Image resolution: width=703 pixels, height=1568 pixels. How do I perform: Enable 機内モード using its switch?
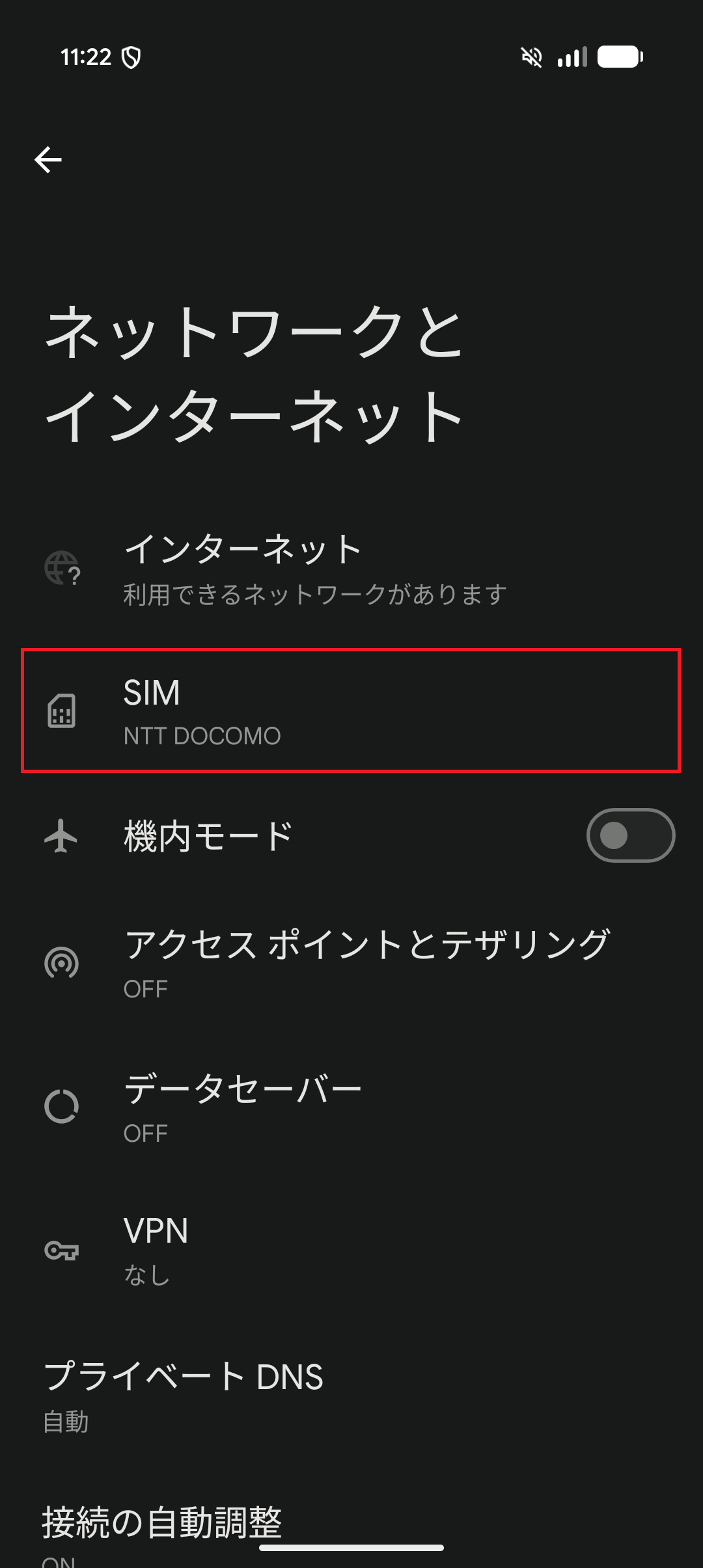coord(629,835)
